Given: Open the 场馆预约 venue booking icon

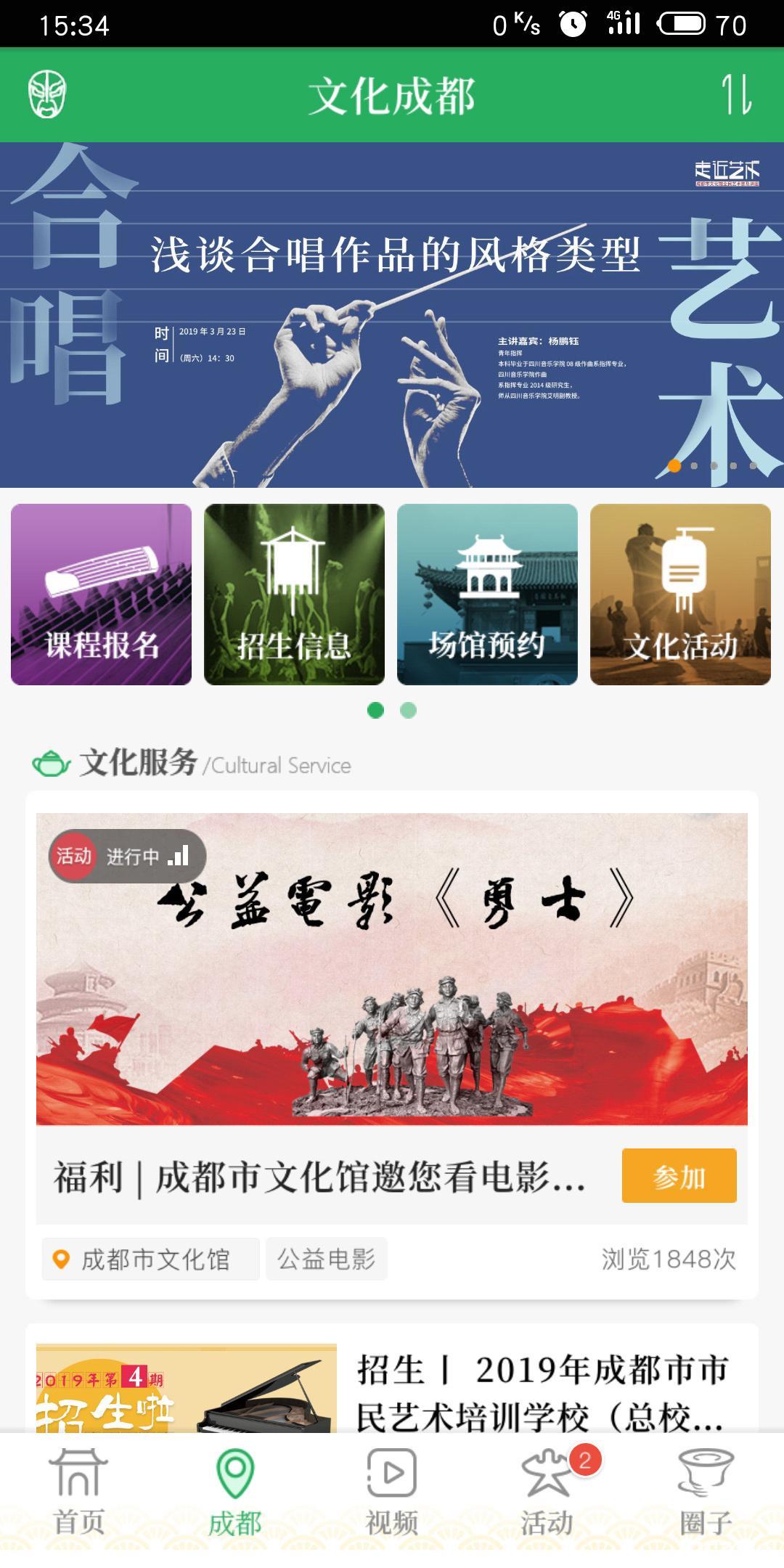Looking at the screenshot, I should (487, 593).
